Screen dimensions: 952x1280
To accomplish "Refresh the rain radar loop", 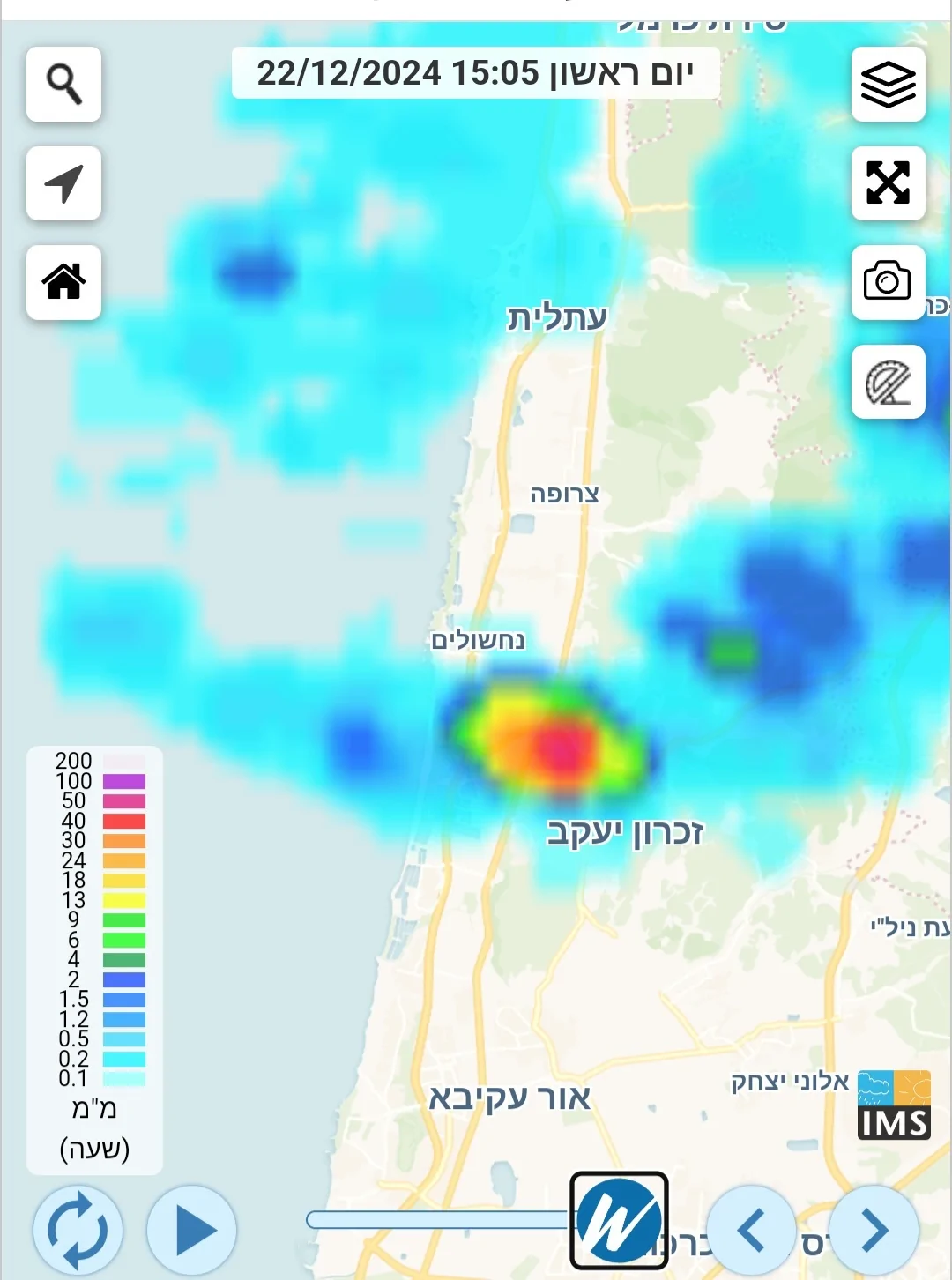I will [x=78, y=1230].
